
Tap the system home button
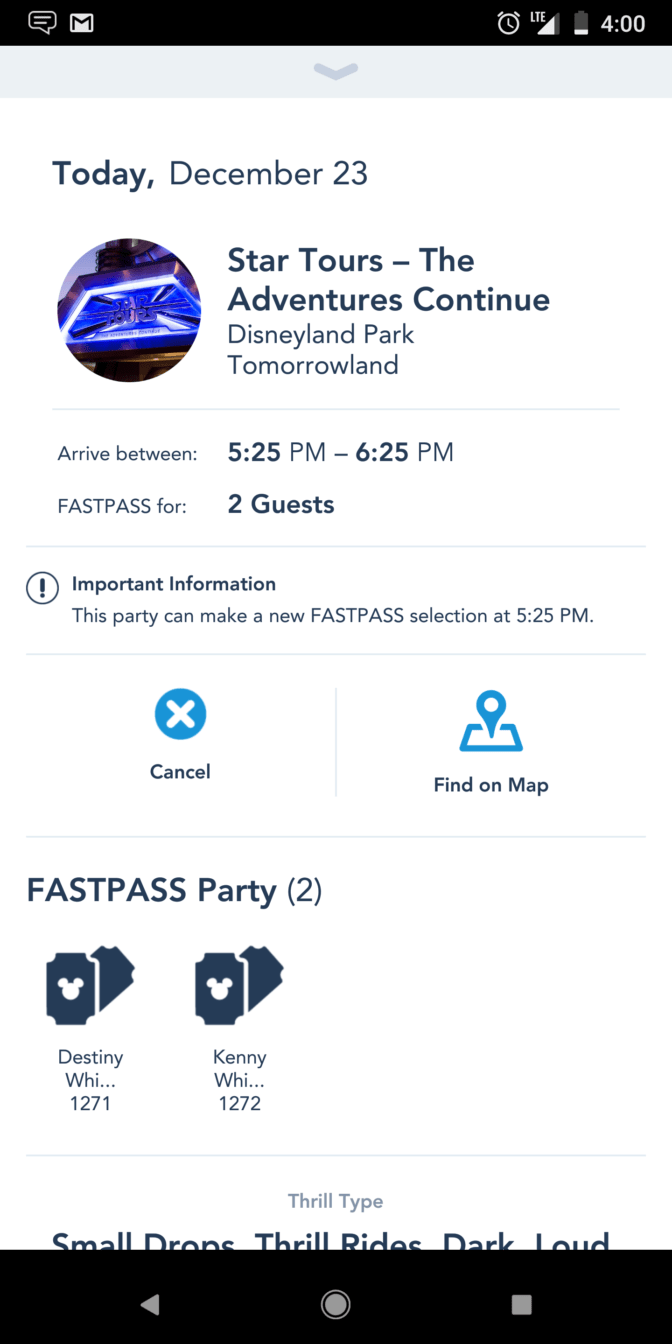(x=336, y=1304)
